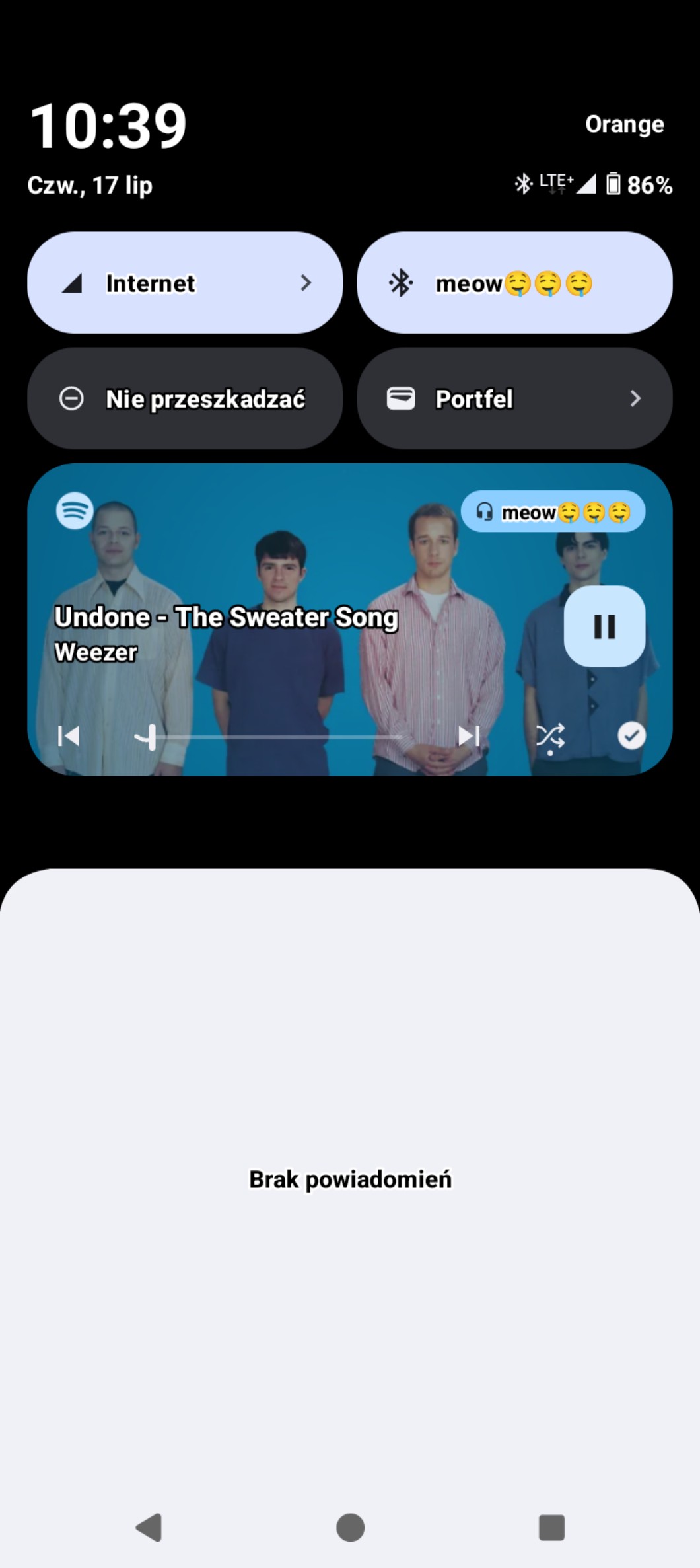The image size is (700, 1568).
Task: Open recent apps square button
Action: pos(551,1527)
